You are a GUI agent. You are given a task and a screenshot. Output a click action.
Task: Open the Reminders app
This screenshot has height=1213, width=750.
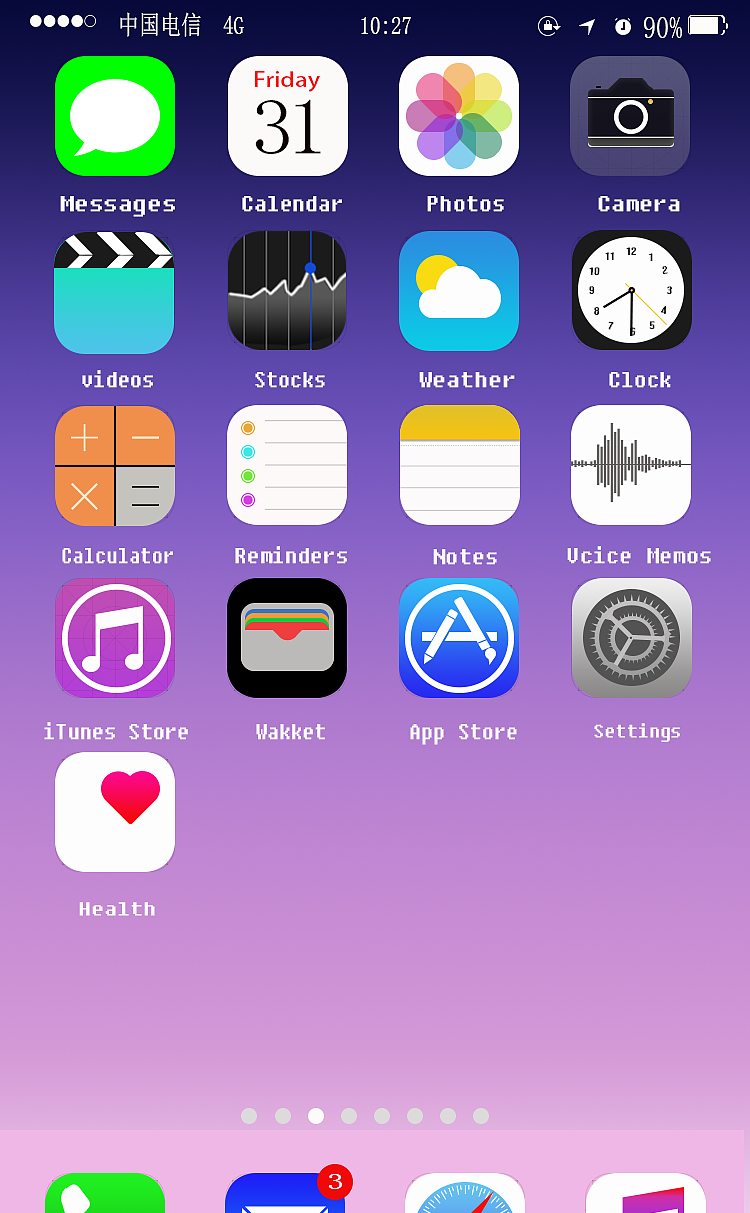(x=287, y=465)
